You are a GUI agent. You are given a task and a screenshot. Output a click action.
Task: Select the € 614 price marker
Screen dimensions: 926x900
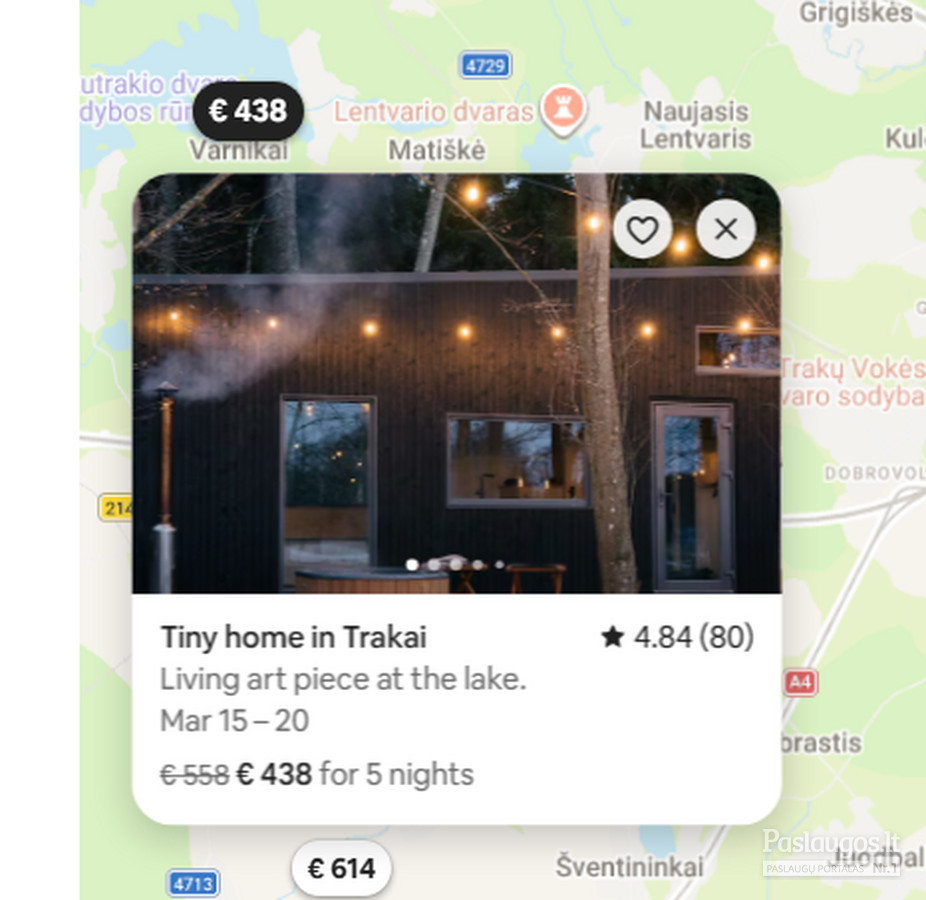341,868
